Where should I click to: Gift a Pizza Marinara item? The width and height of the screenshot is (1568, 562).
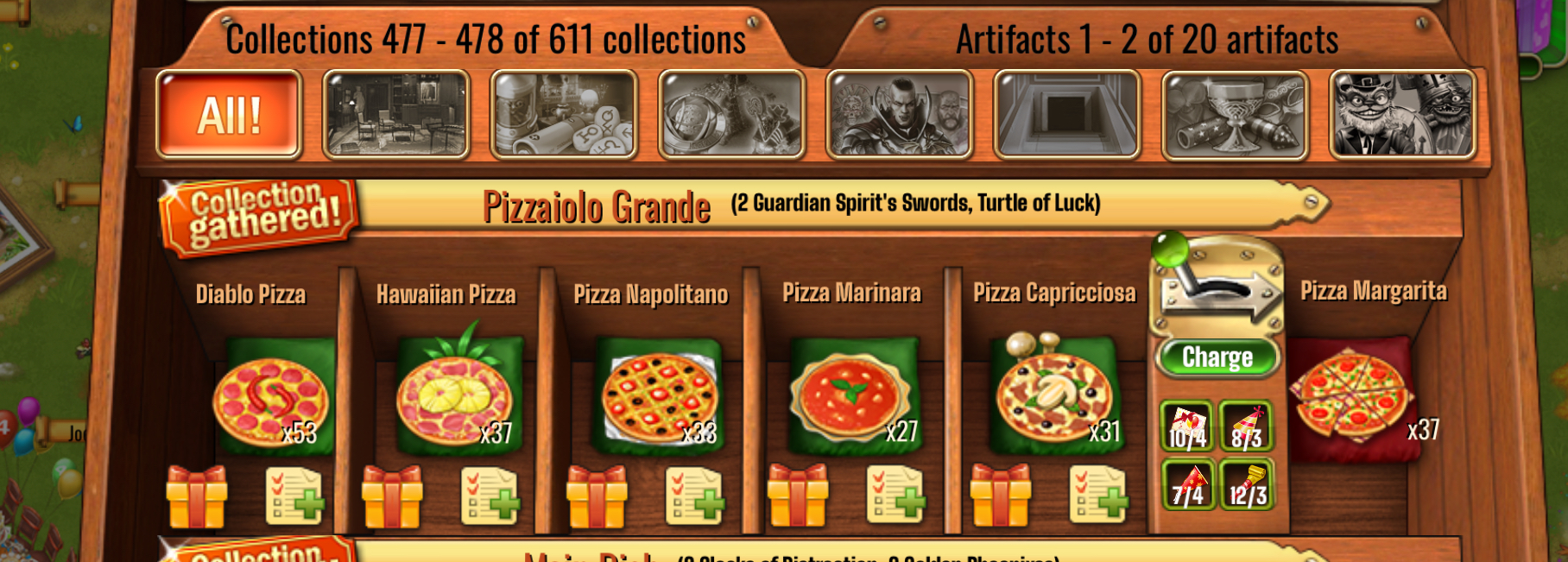coord(798,496)
